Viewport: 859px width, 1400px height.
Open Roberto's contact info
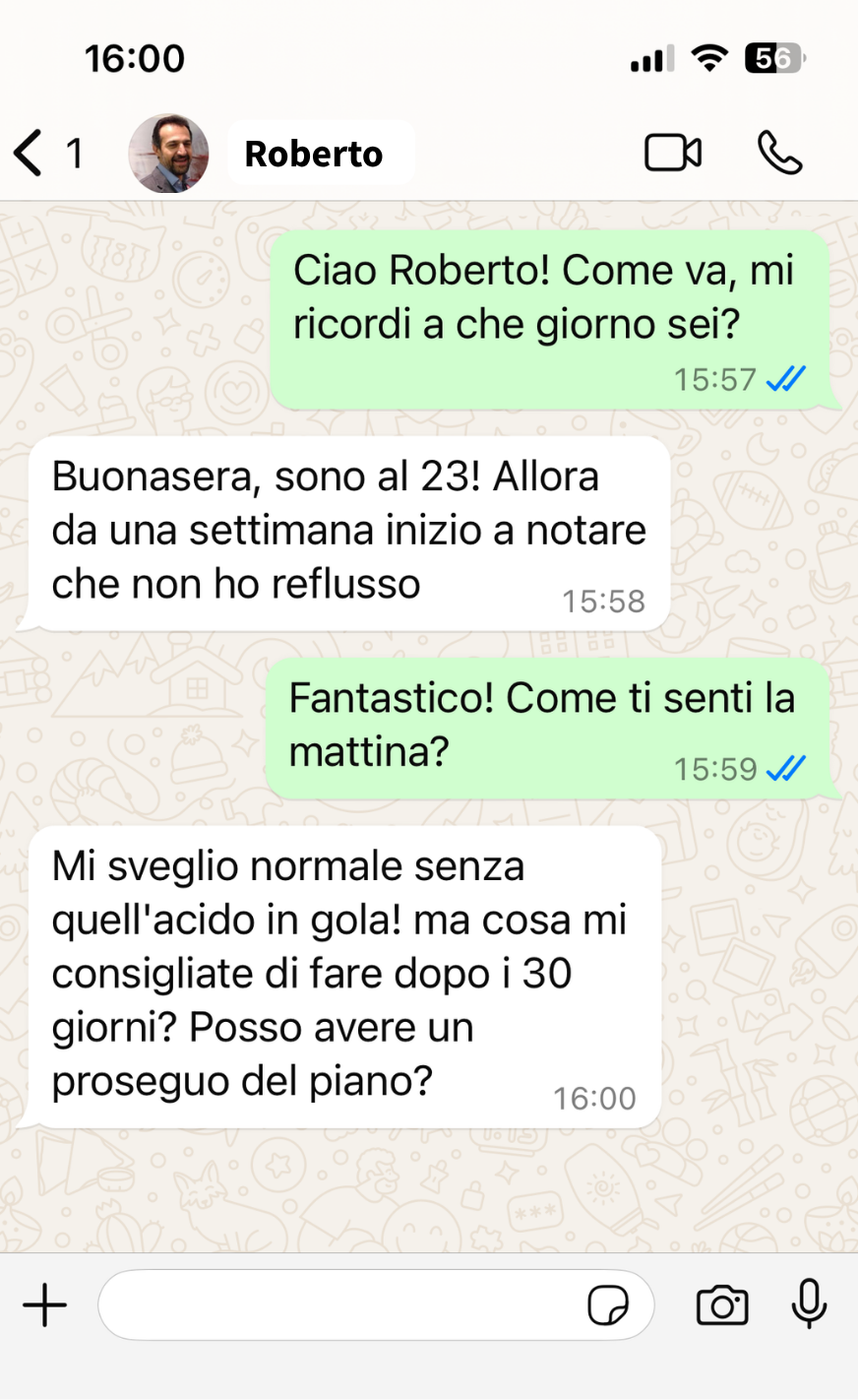point(314,154)
